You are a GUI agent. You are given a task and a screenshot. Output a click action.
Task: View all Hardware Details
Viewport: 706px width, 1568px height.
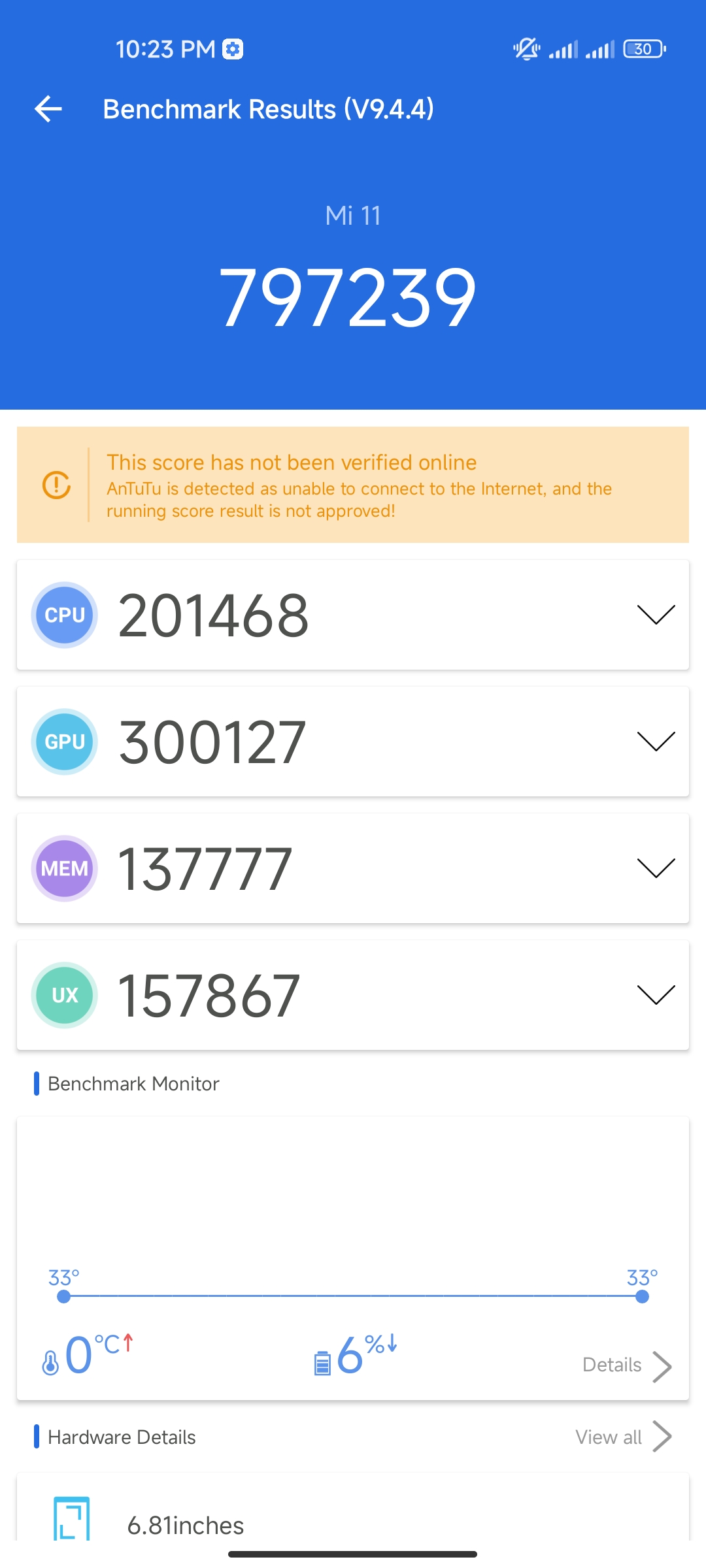(624, 1437)
